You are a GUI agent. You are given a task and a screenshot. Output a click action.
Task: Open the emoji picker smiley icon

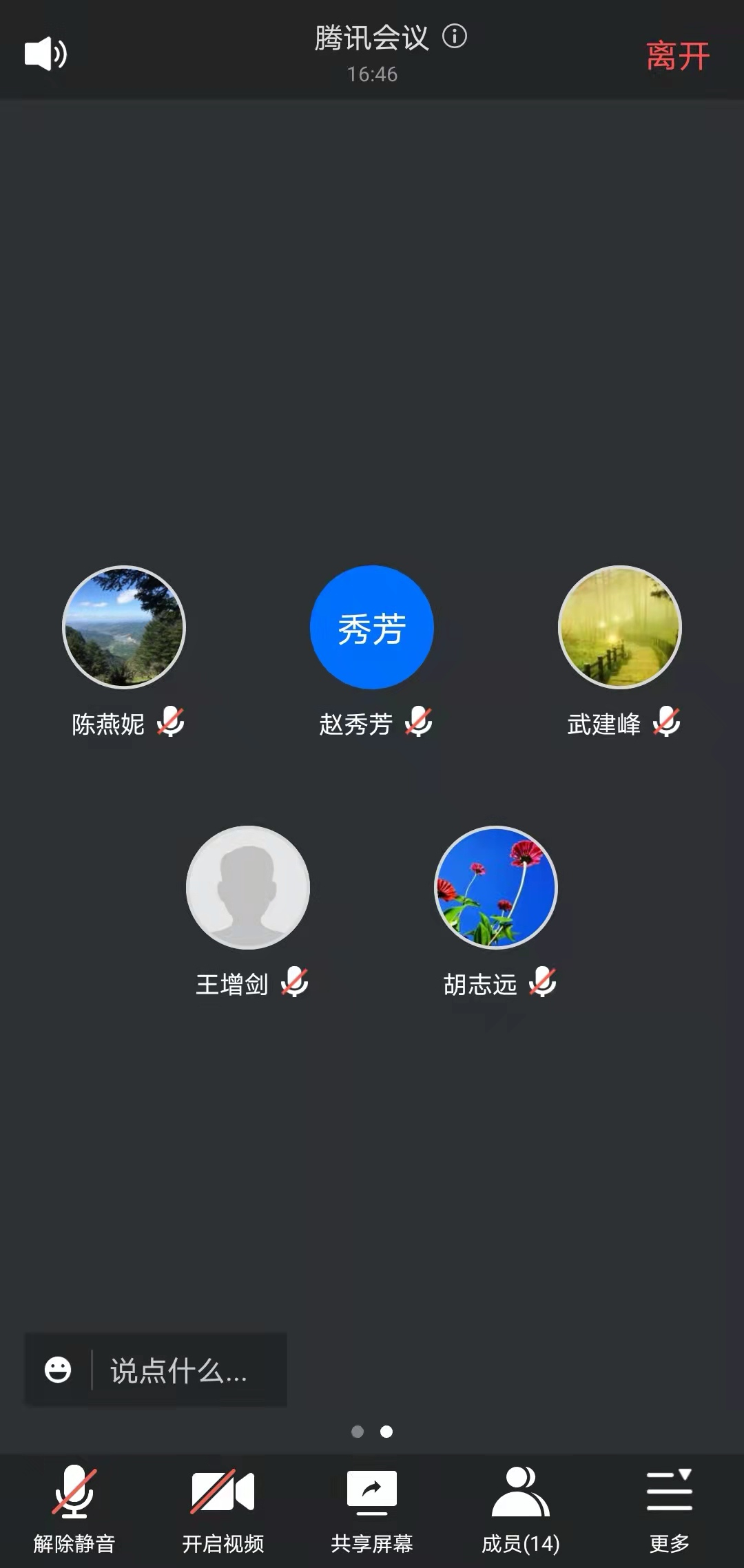(x=58, y=1370)
